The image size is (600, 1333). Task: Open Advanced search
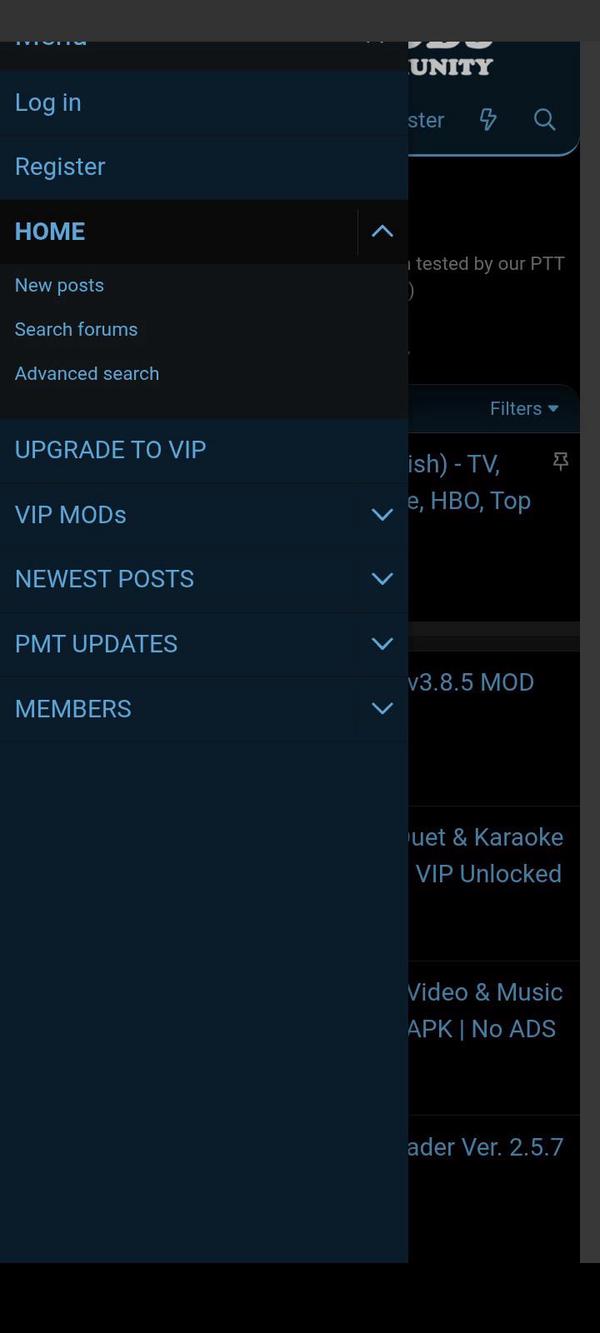pos(87,374)
